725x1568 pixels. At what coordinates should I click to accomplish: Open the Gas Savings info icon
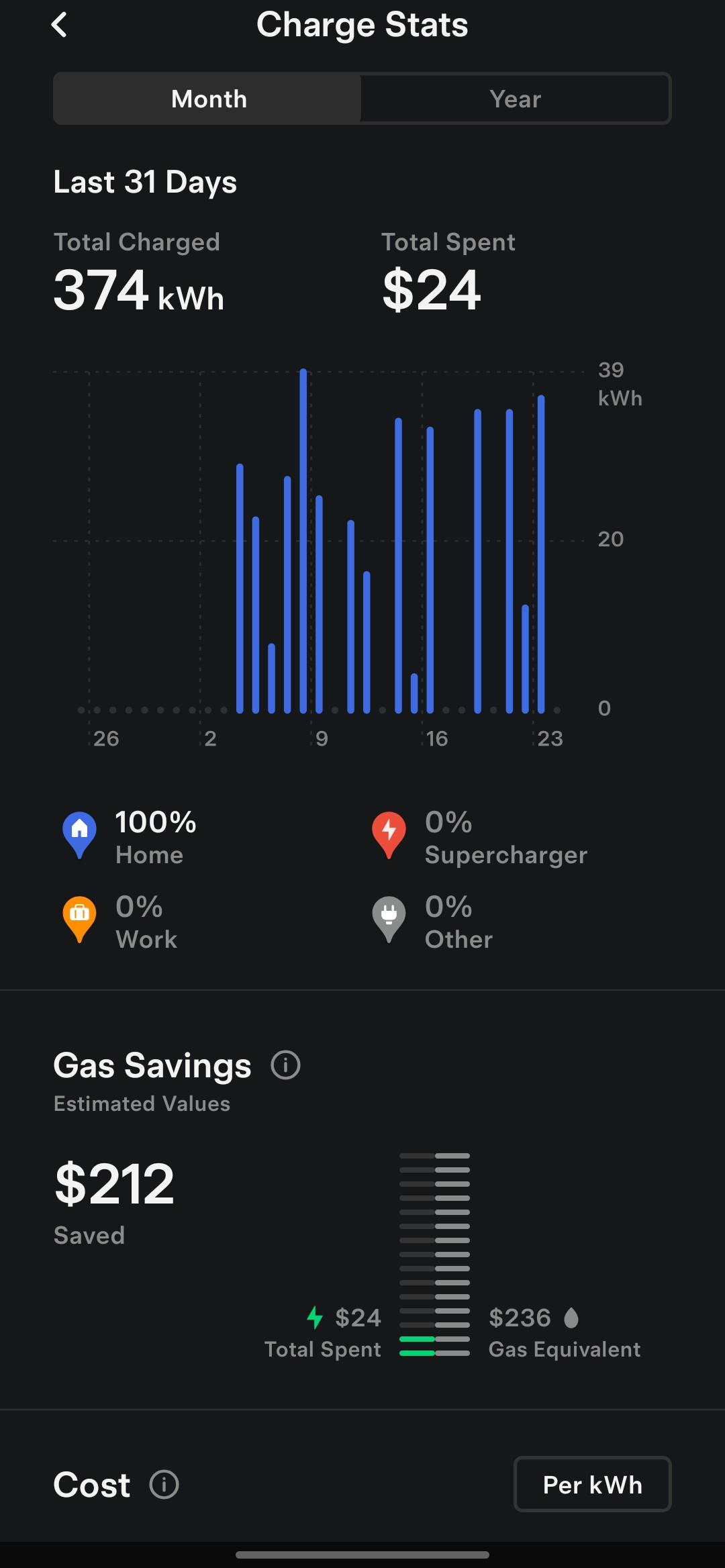coord(285,1065)
